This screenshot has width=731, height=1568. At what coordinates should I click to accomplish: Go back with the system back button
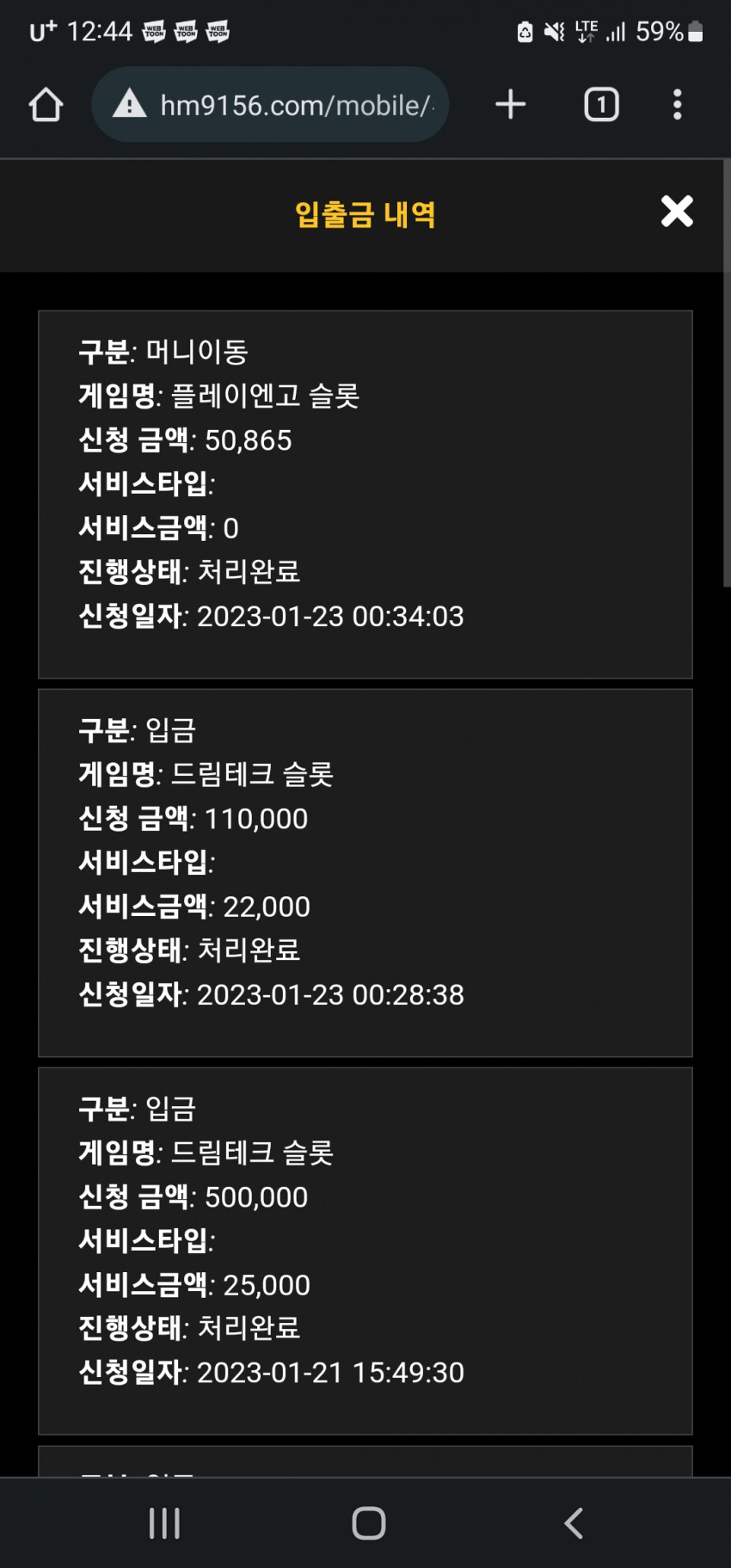(574, 1523)
